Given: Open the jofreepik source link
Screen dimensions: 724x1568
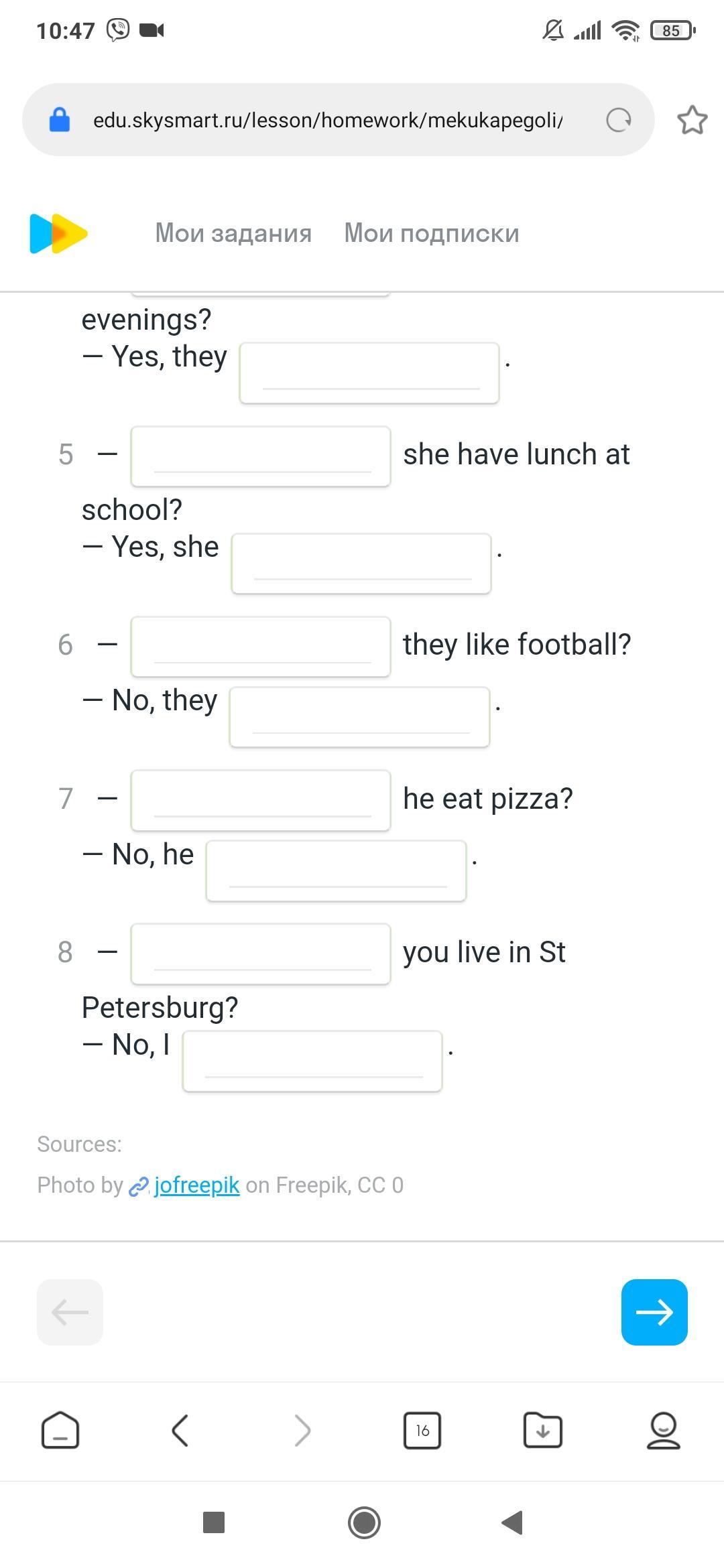Looking at the screenshot, I should click(x=196, y=1185).
